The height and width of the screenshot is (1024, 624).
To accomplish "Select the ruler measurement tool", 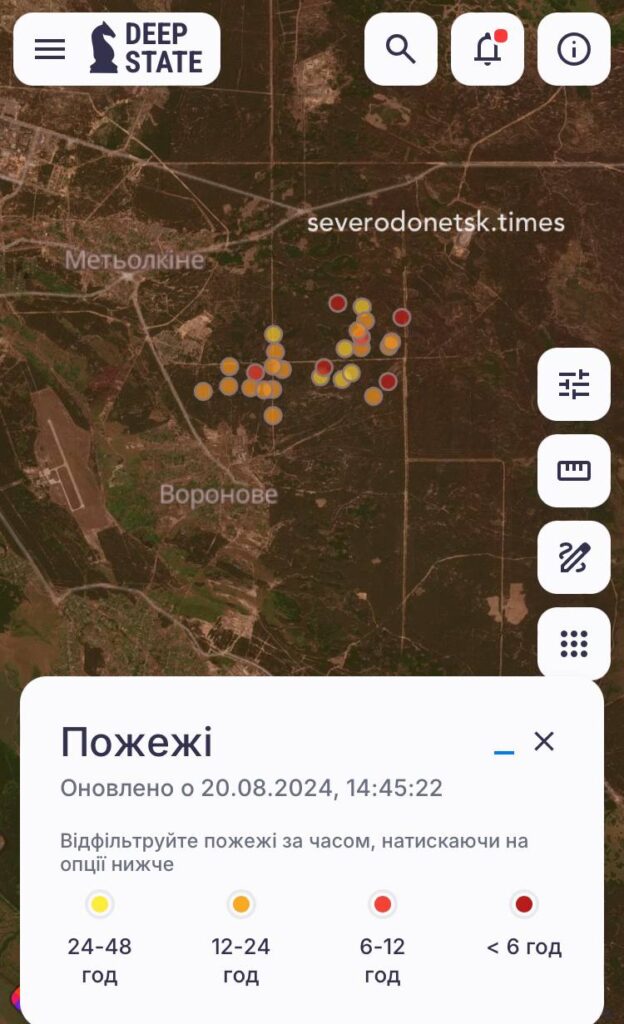I will coord(574,471).
